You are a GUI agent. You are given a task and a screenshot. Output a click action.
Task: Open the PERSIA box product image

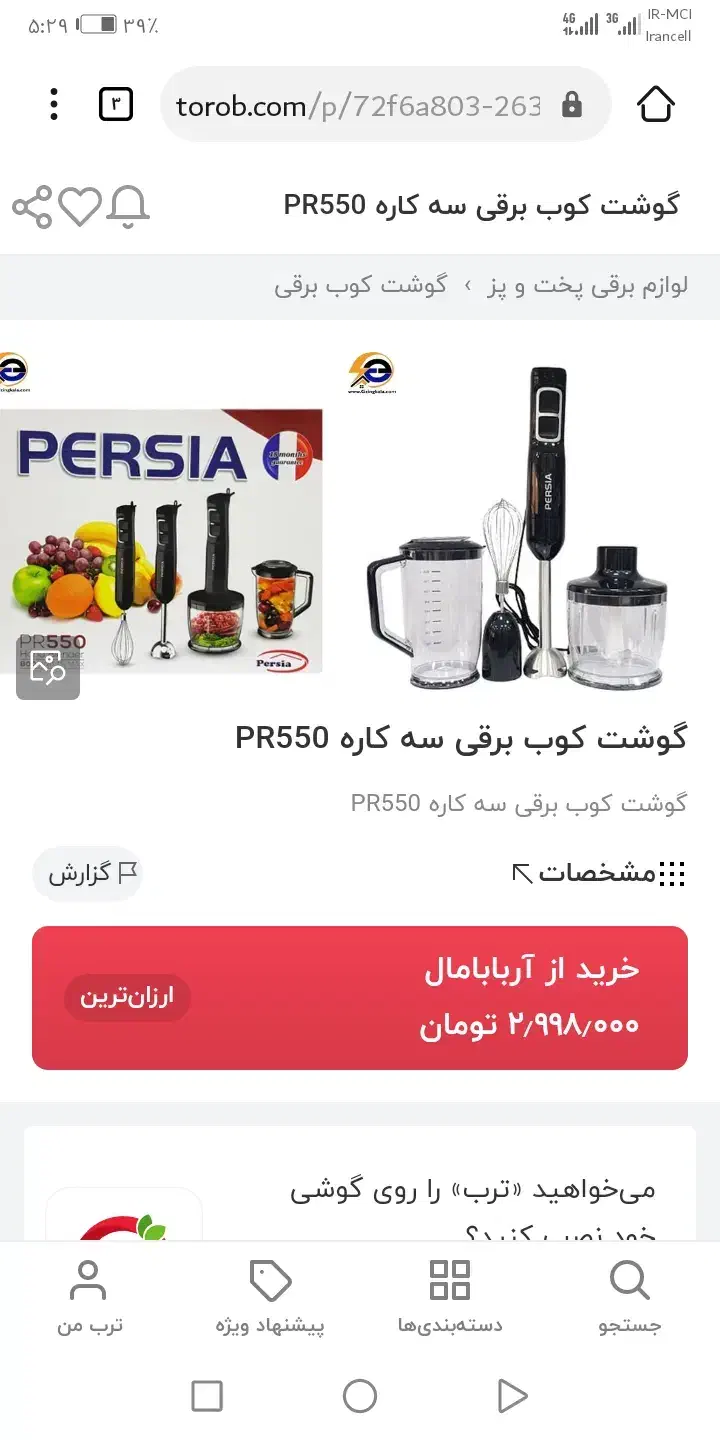pos(165,540)
